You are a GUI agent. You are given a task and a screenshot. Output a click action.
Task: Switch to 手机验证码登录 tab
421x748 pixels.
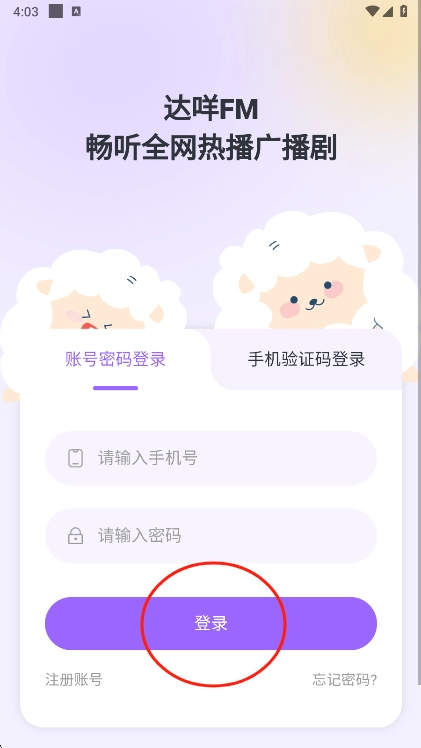tap(306, 359)
